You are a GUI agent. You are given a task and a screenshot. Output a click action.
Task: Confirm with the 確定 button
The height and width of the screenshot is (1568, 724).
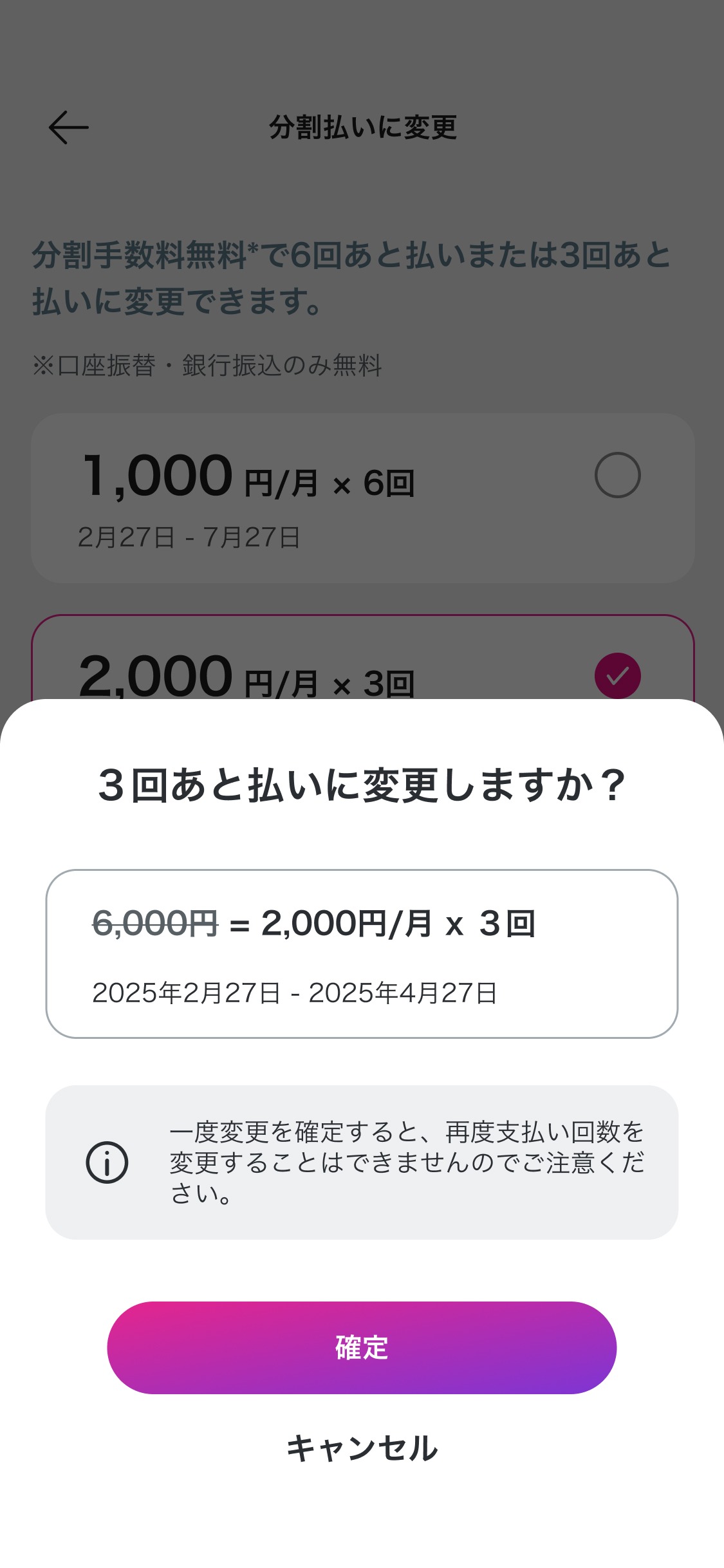pos(362,1347)
